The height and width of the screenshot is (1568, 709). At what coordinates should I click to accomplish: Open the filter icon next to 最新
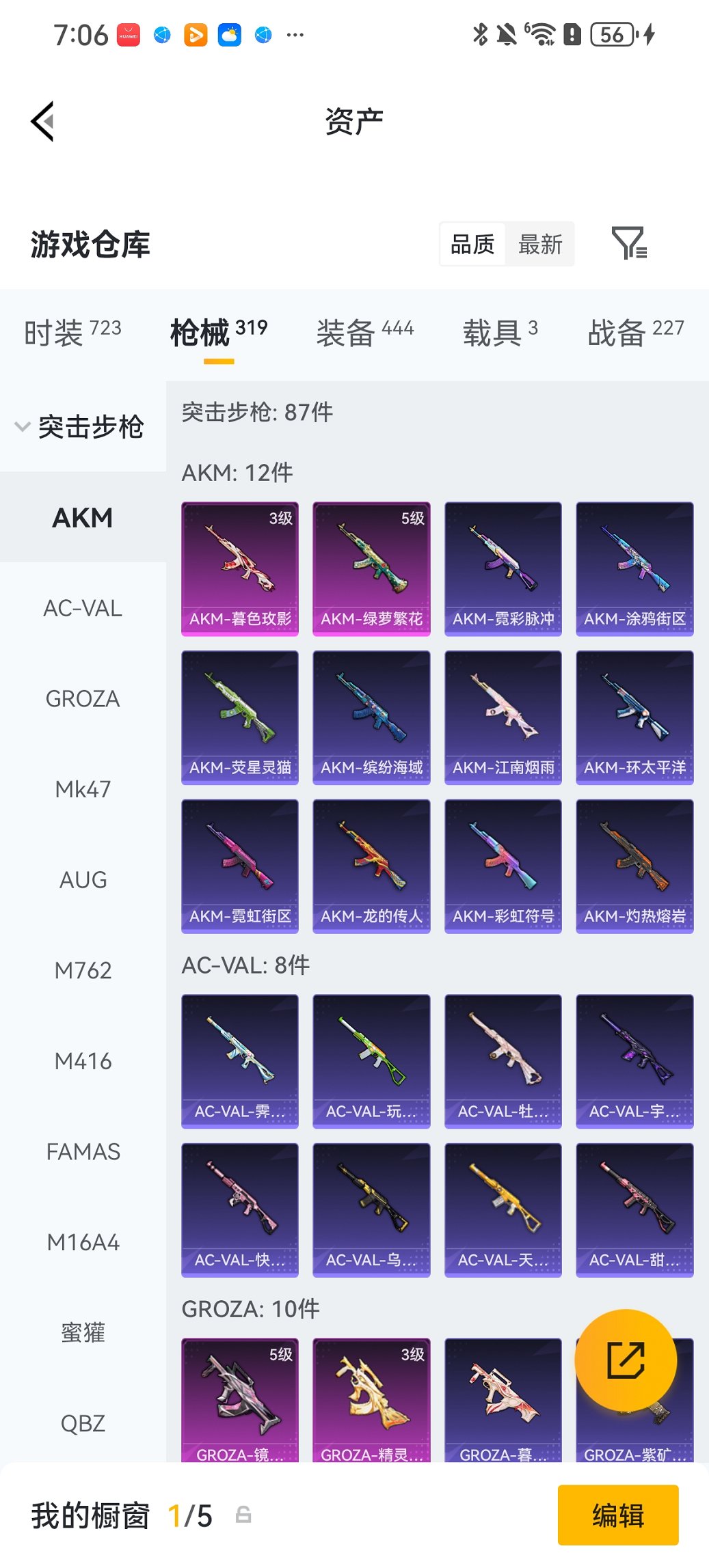pyautogui.click(x=628, y=244)
